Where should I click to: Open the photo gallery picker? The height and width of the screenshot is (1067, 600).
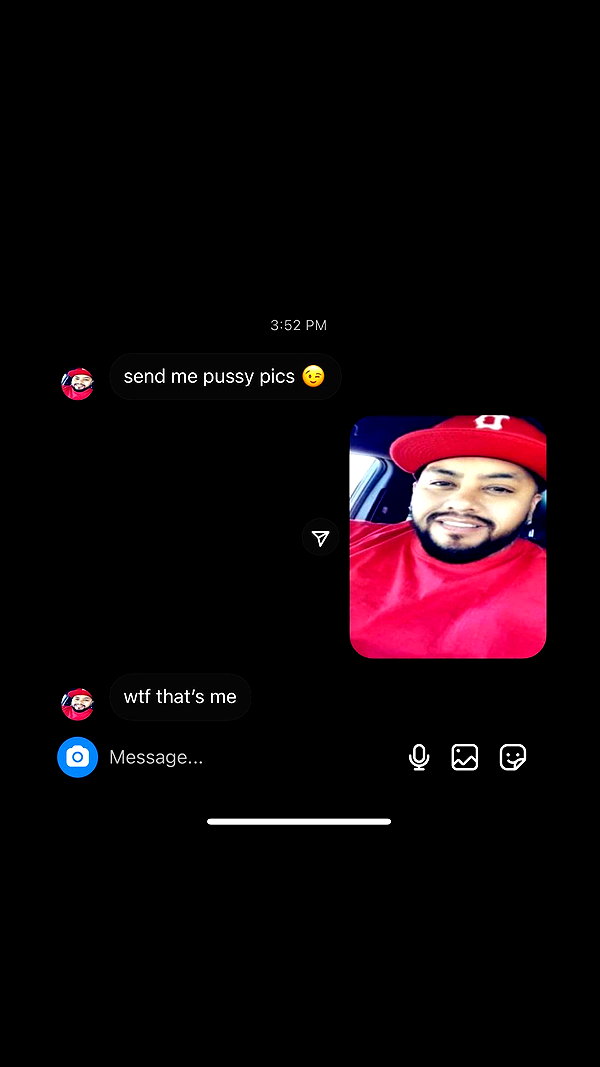465,757
